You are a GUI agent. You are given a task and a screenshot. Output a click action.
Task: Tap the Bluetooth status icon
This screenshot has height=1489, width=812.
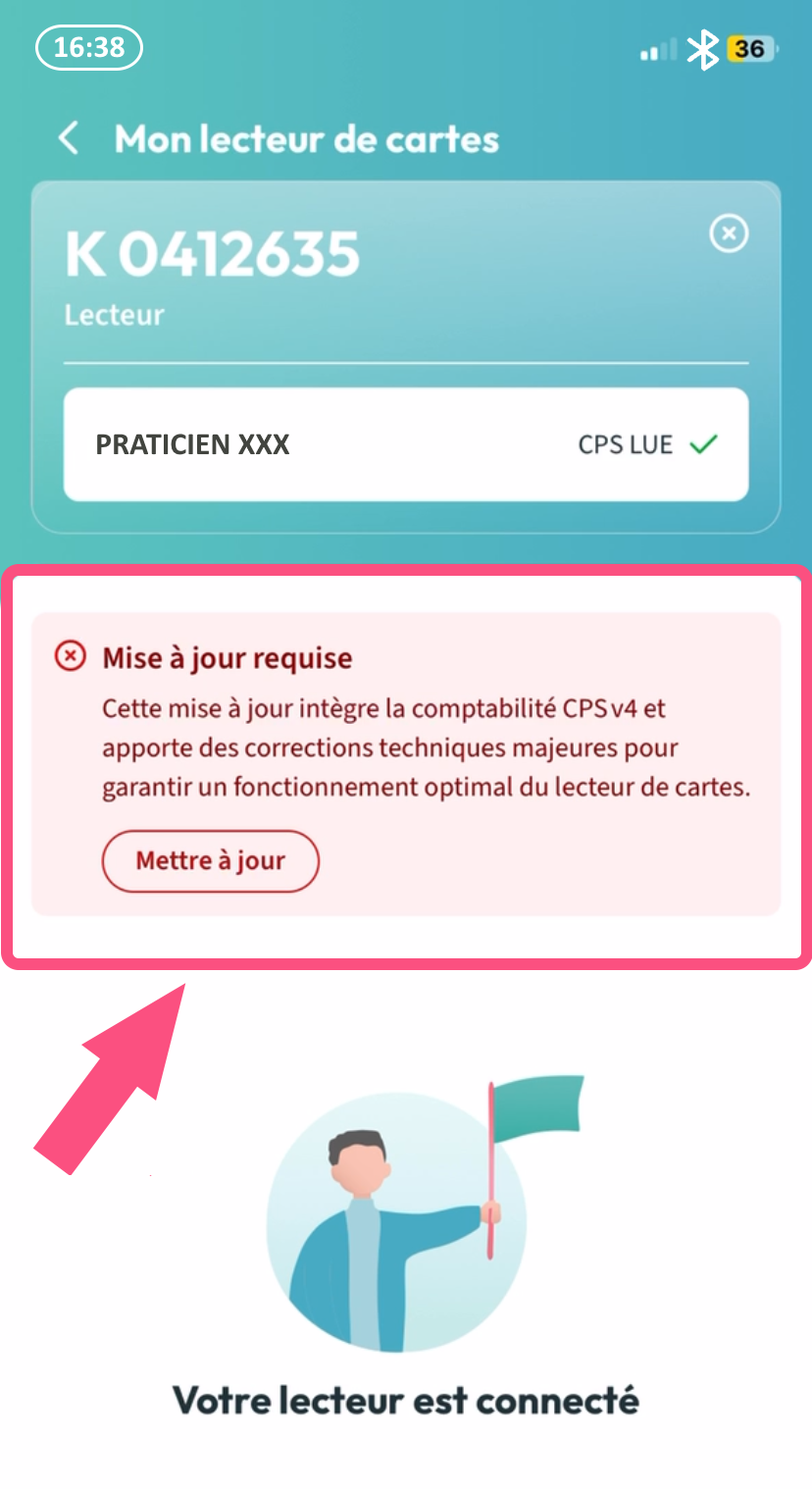pos(702,46)
